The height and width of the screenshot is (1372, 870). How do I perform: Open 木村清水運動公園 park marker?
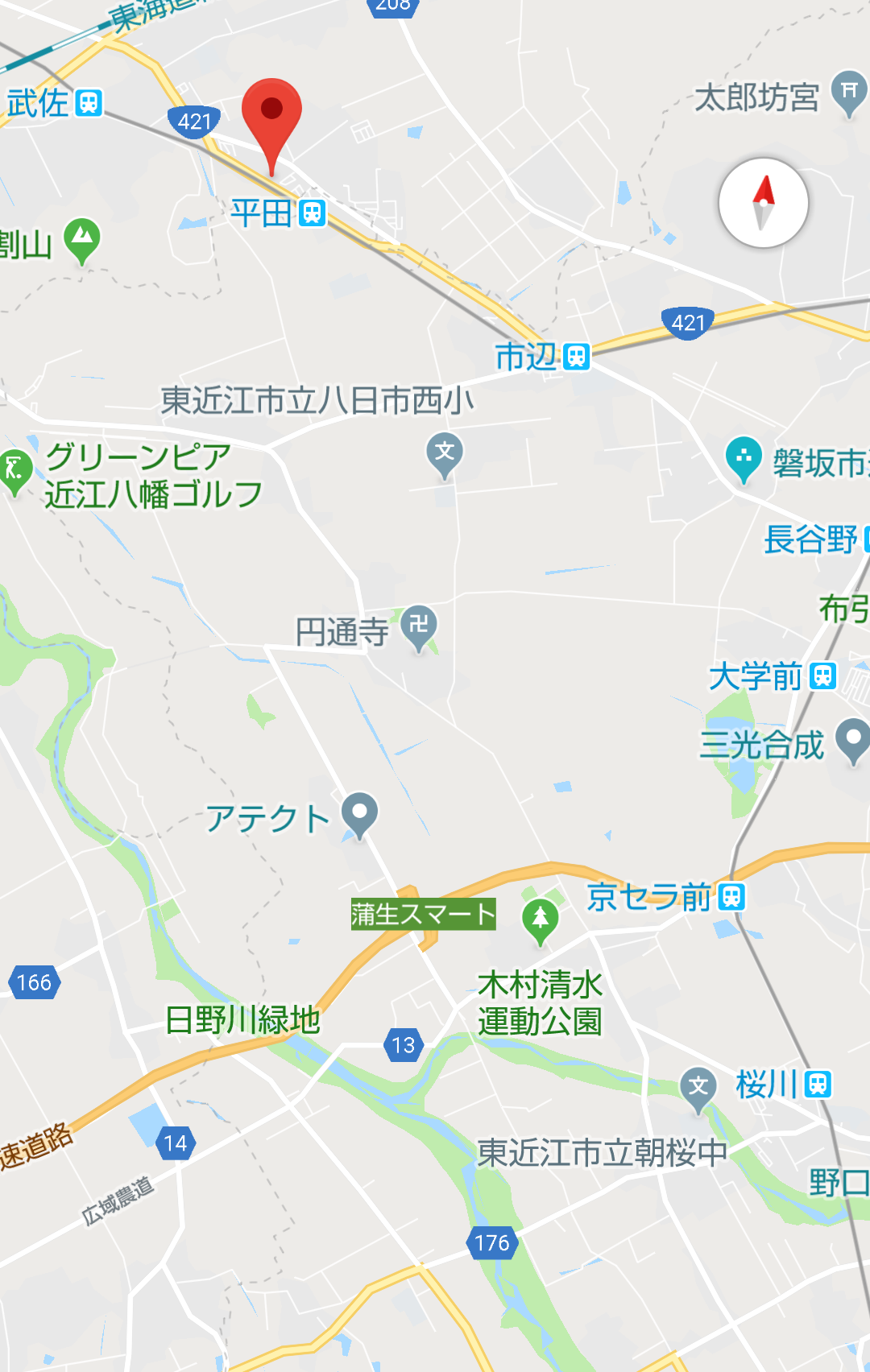tap(541, 919)
